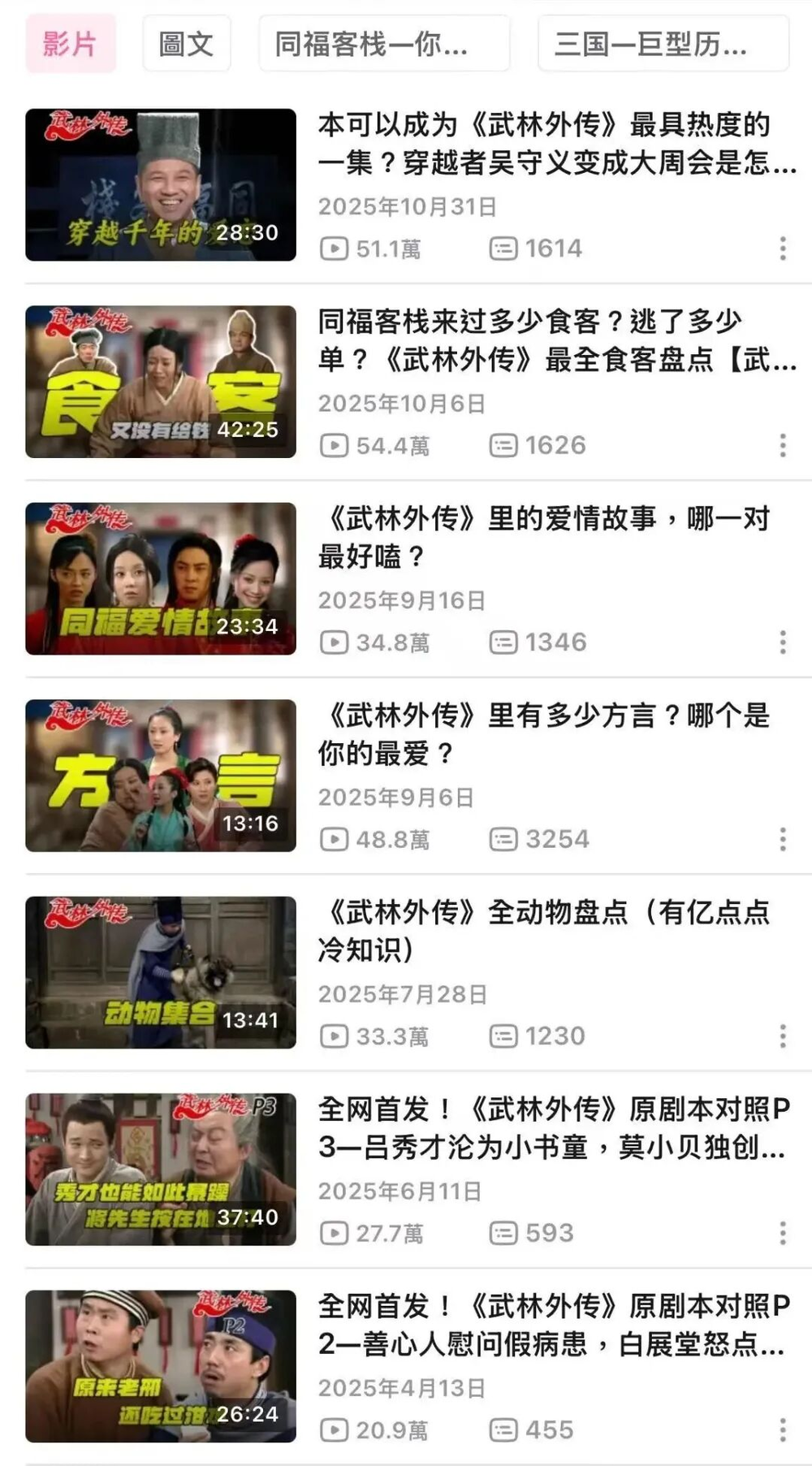The image size is (812, 1466).
Task: Open the overflow menu for the P3 video
Action: [x=783, y=1233]
